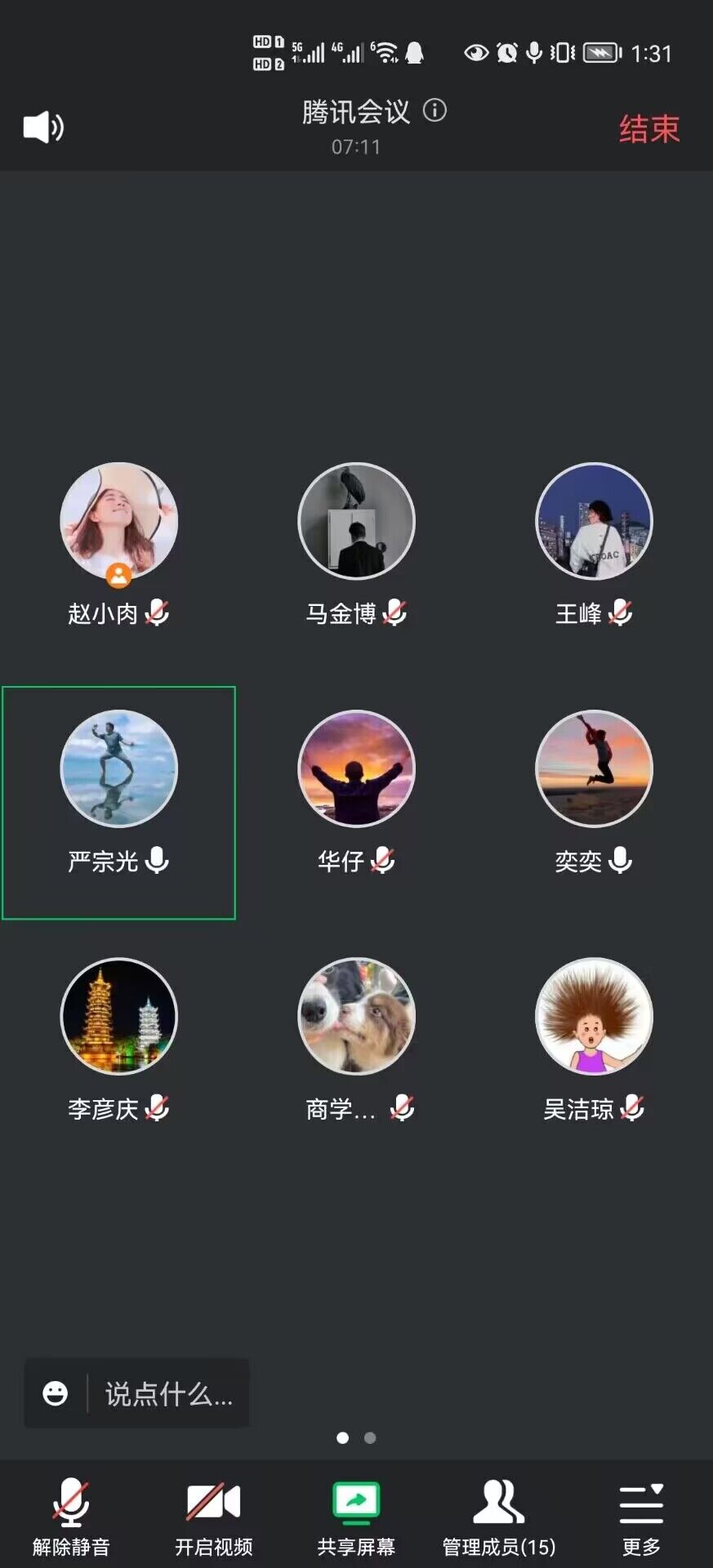Unmute microphone via 解除静音
This screenshot has width=713, height=1568.
(x=71, y=1516)
